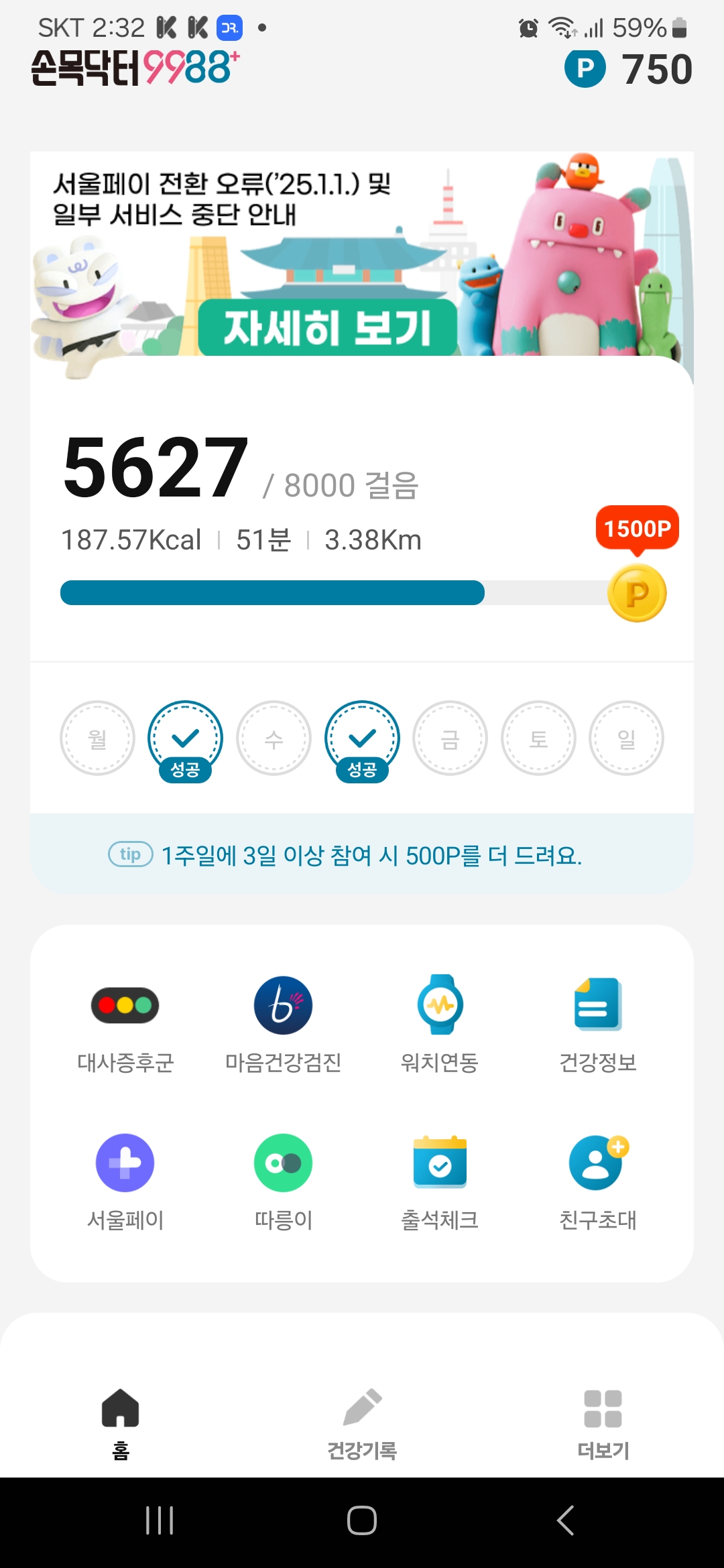Open 출석체크 attendance check

pos(440,1182)
